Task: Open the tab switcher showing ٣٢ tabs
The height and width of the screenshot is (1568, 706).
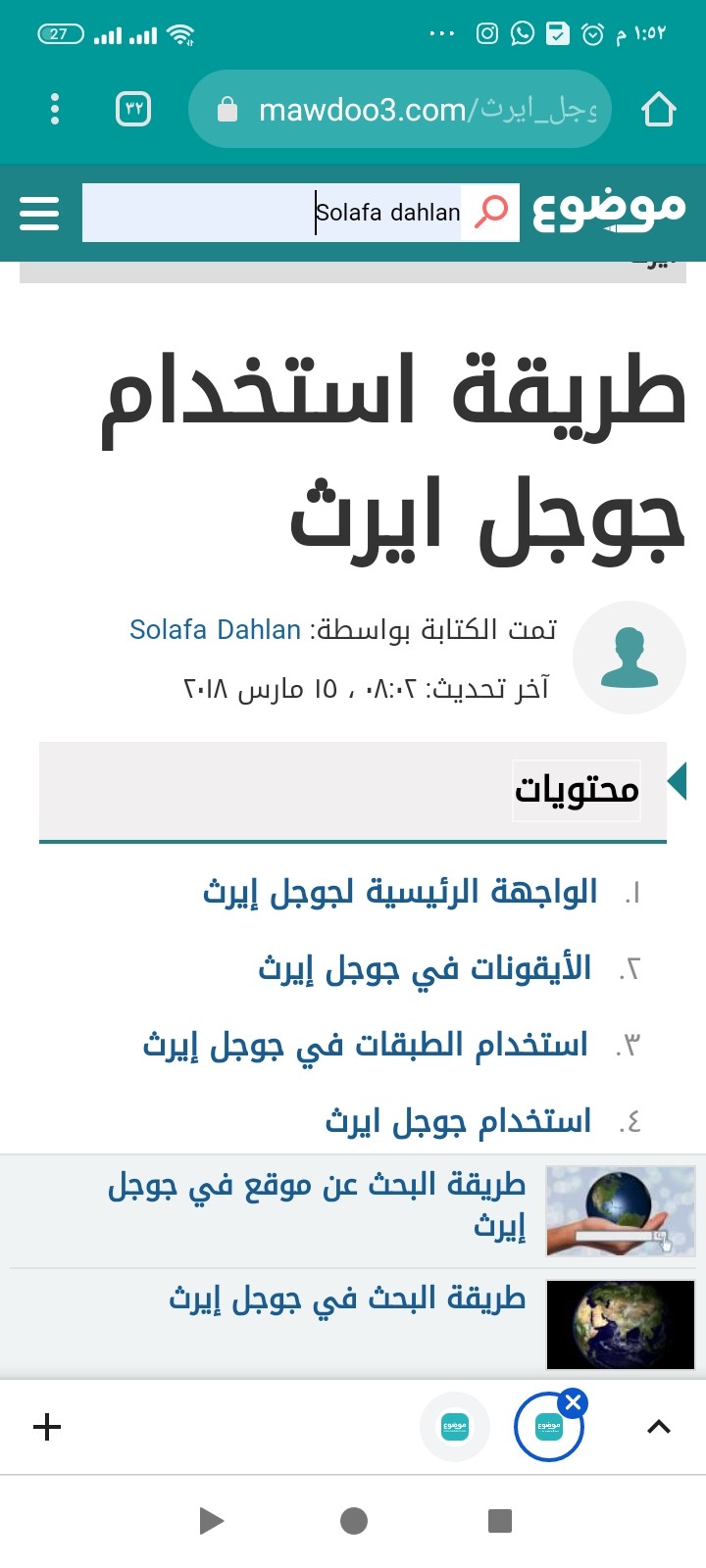Action: pyautogui.click(x=133, y=109)
